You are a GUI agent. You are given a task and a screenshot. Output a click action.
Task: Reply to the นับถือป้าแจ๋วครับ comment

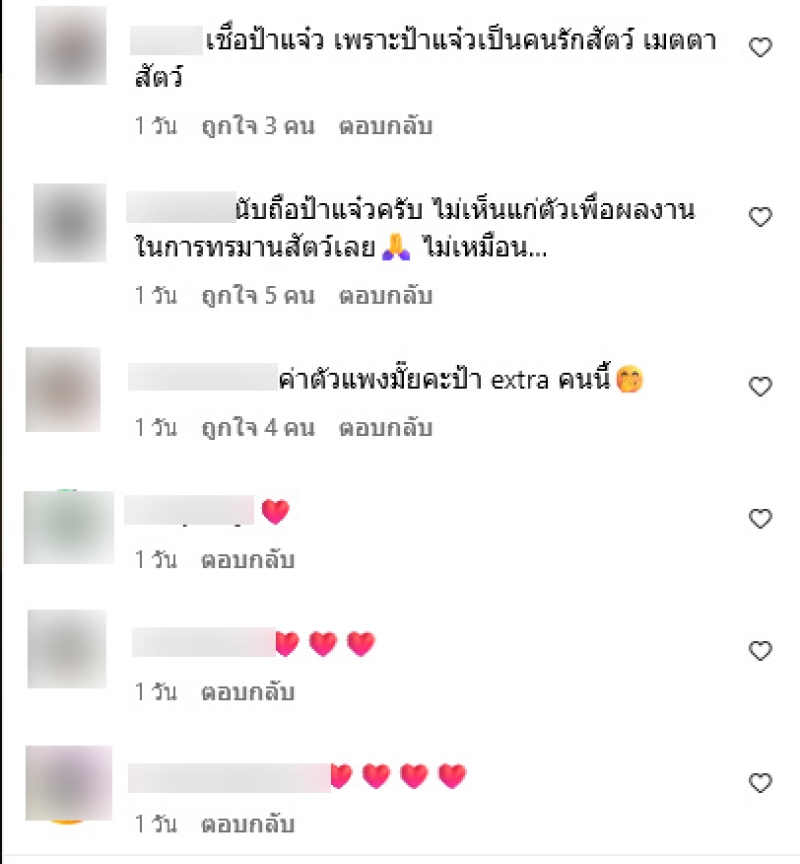pyautogui.click(x=385, y=296)
